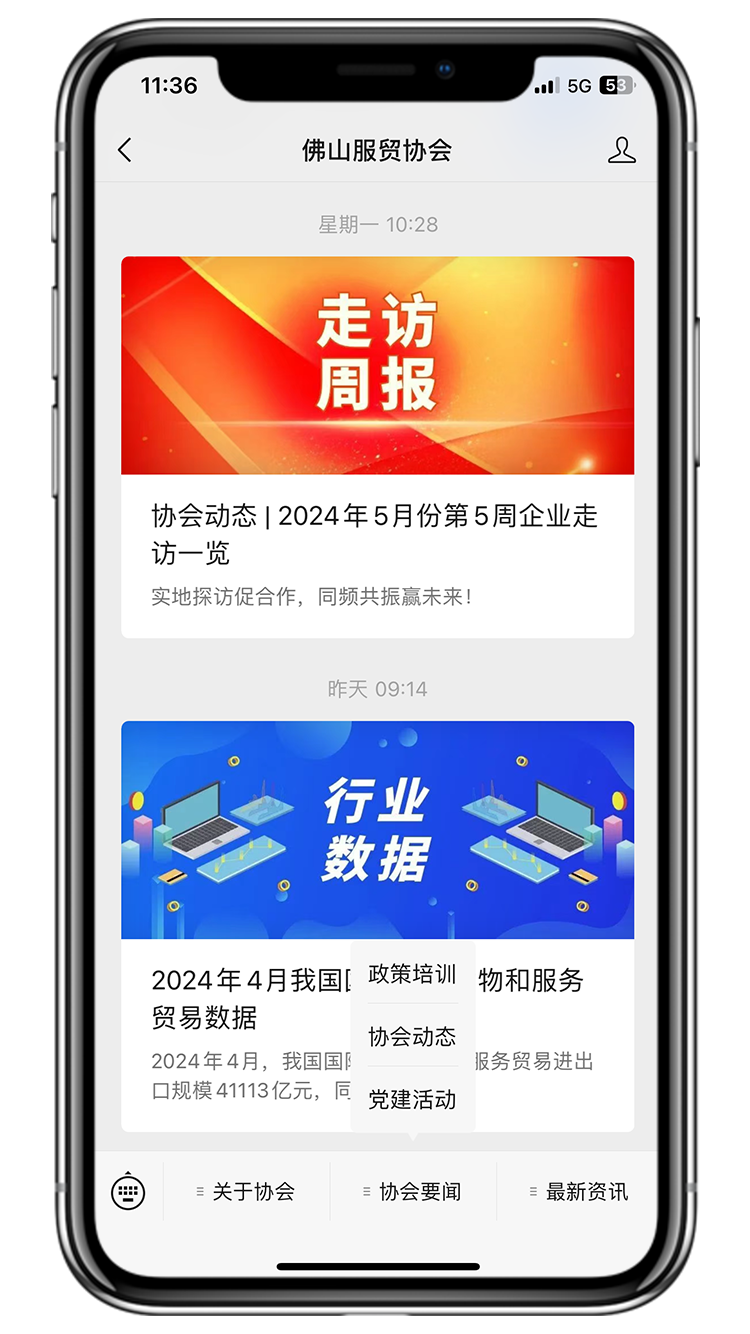Image resolution: width=750 pixels, height=1334 pixels.
Task: Select 协会动态 from the popup menu
Action: click(x=412, y=1037)
